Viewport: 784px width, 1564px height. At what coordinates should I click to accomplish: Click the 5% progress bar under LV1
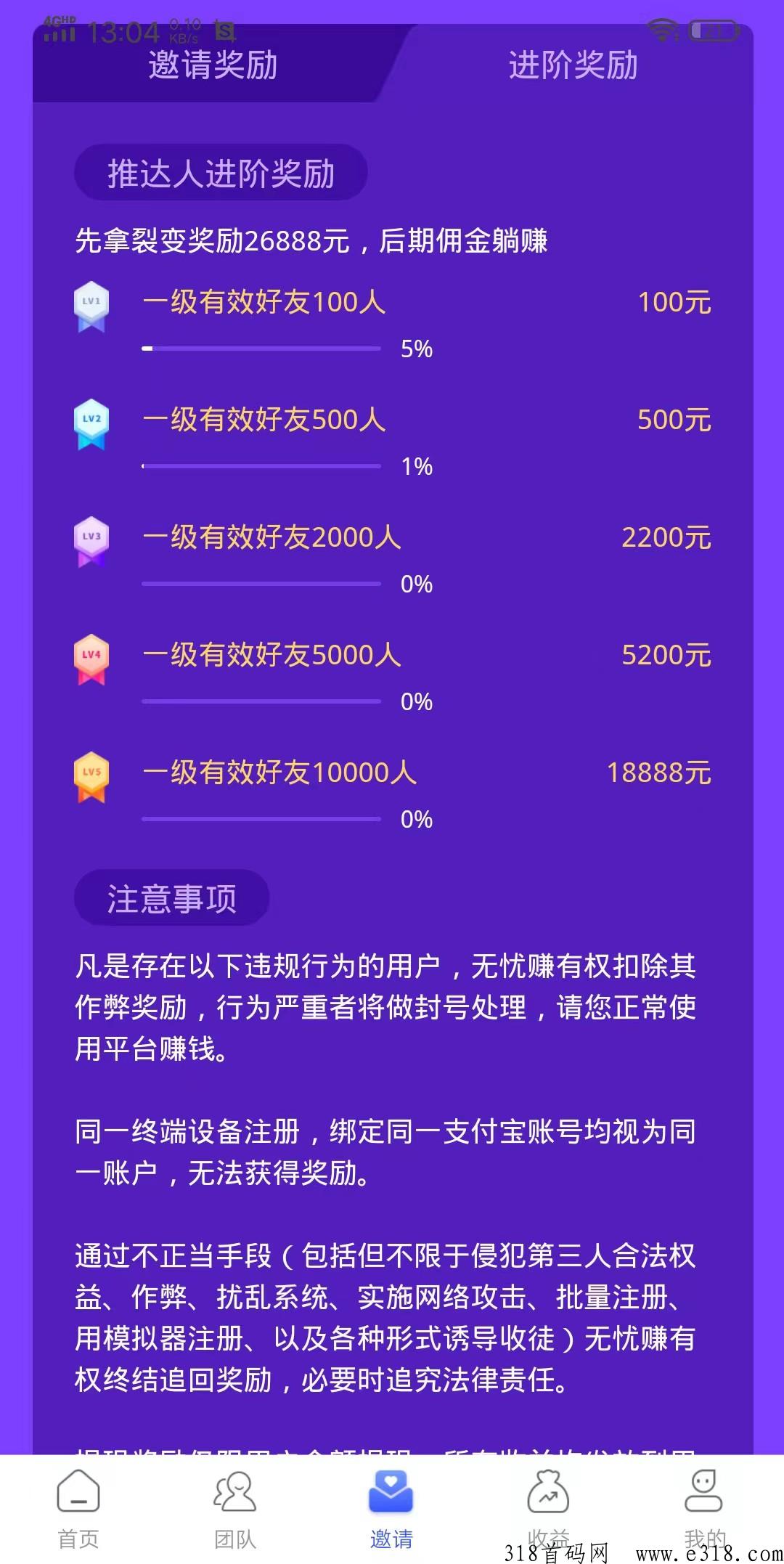pyautogui.click(x=261, y=348)
